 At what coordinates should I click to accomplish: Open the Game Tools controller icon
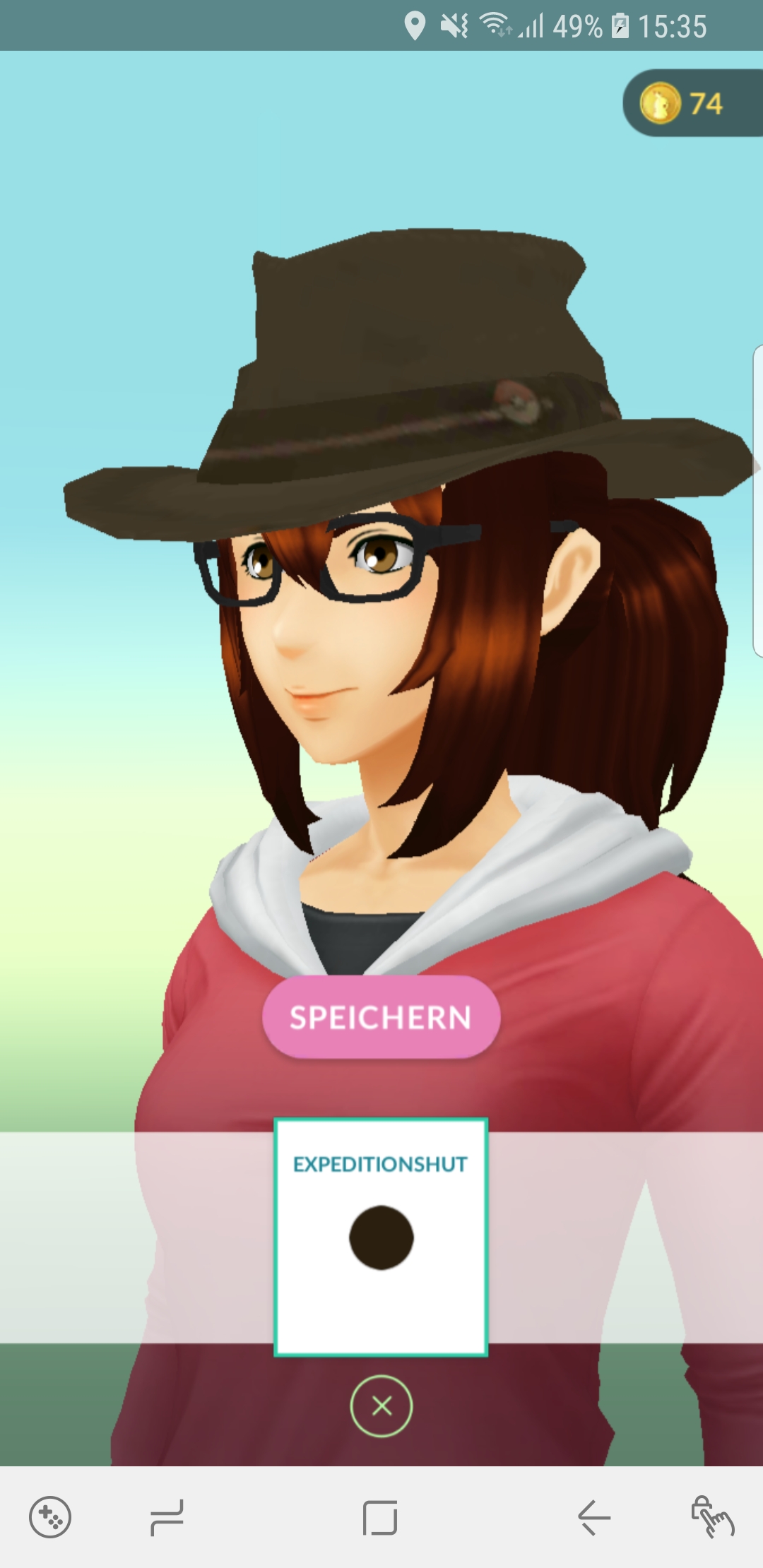pyautogui.click(x=49, y=1517)
